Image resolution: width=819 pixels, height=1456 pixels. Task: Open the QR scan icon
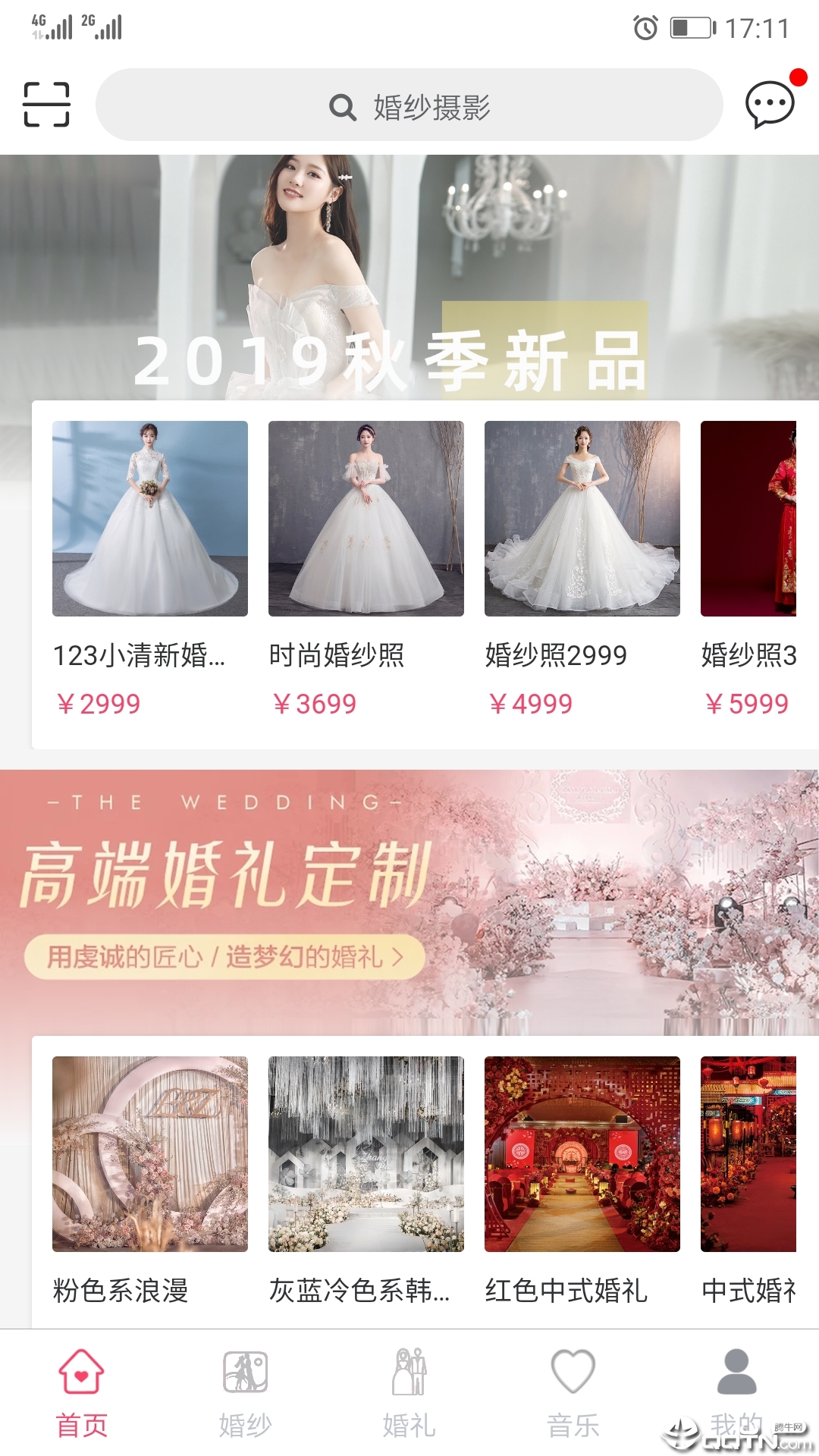[46, 105]
